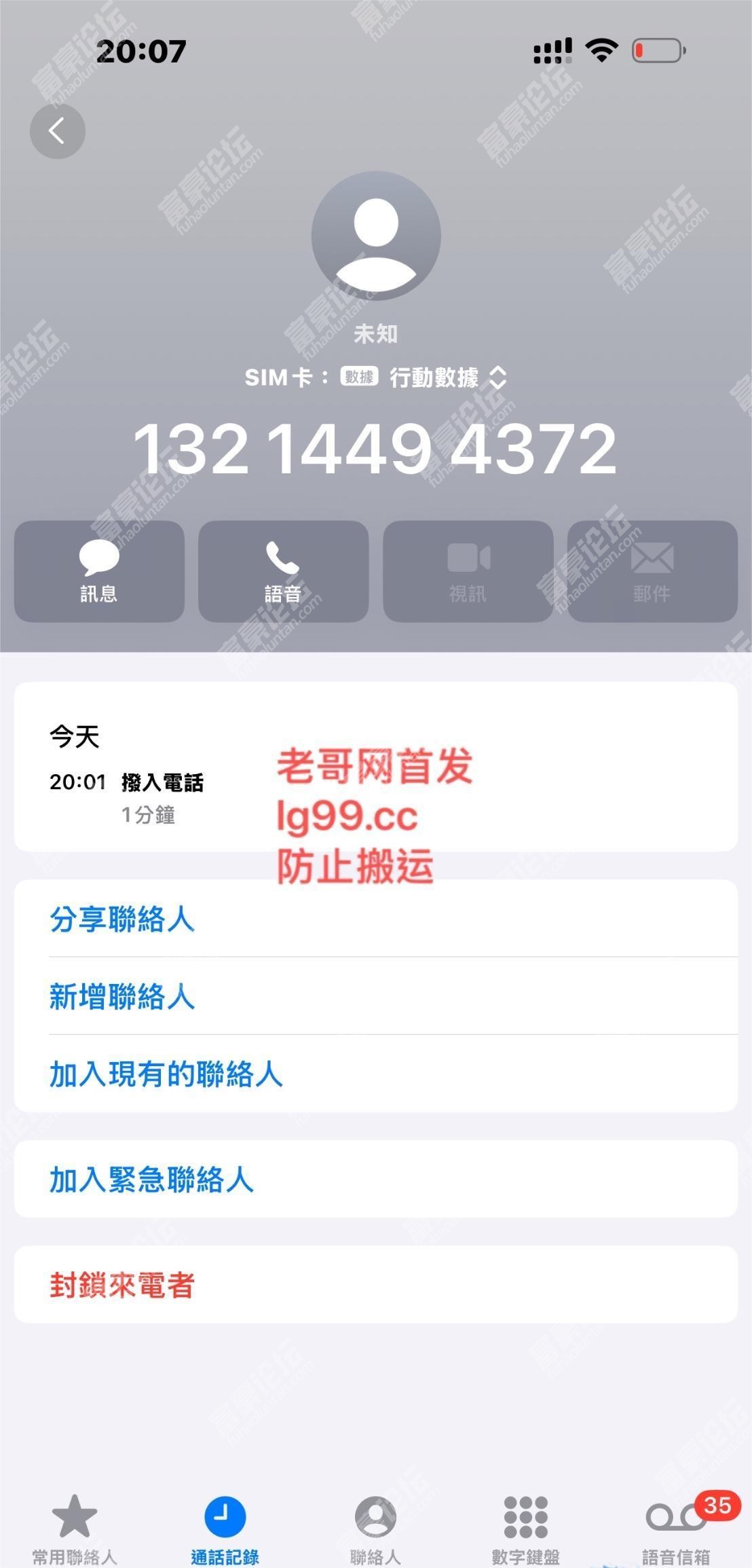Check voicemail in 語音信箱 tab

click(676, 1527)
